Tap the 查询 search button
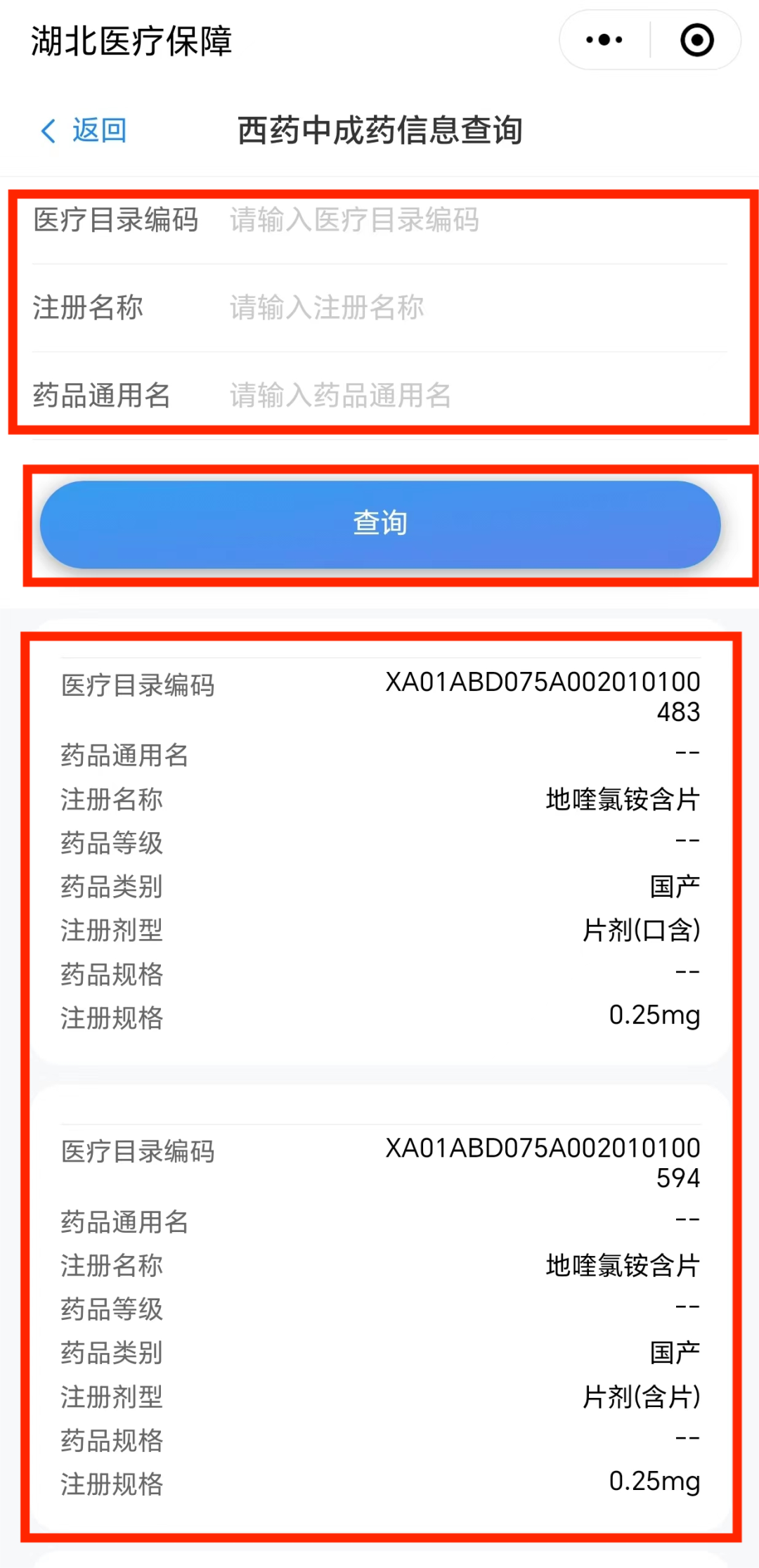 380,524
